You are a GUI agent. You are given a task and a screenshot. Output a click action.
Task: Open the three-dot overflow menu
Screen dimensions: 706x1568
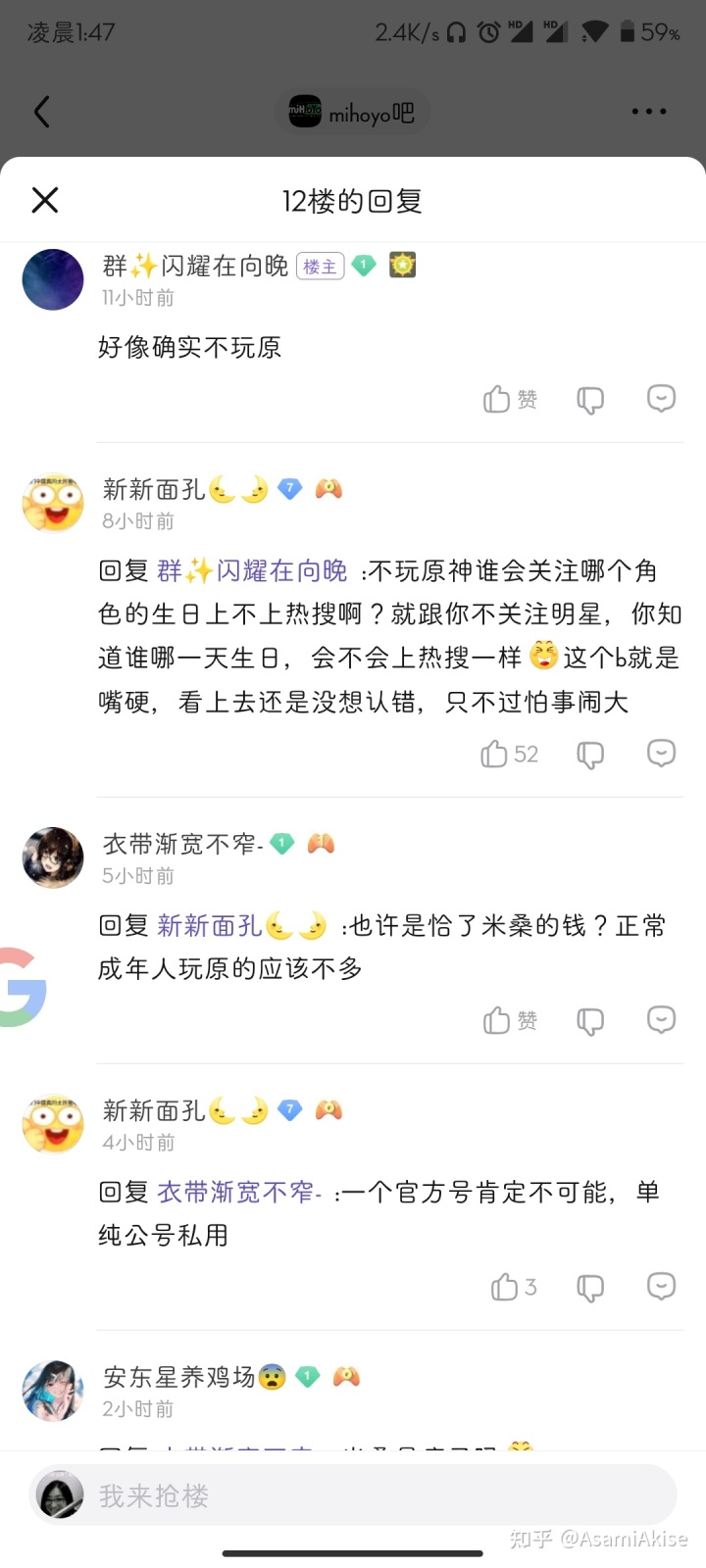tap(648, 112)
